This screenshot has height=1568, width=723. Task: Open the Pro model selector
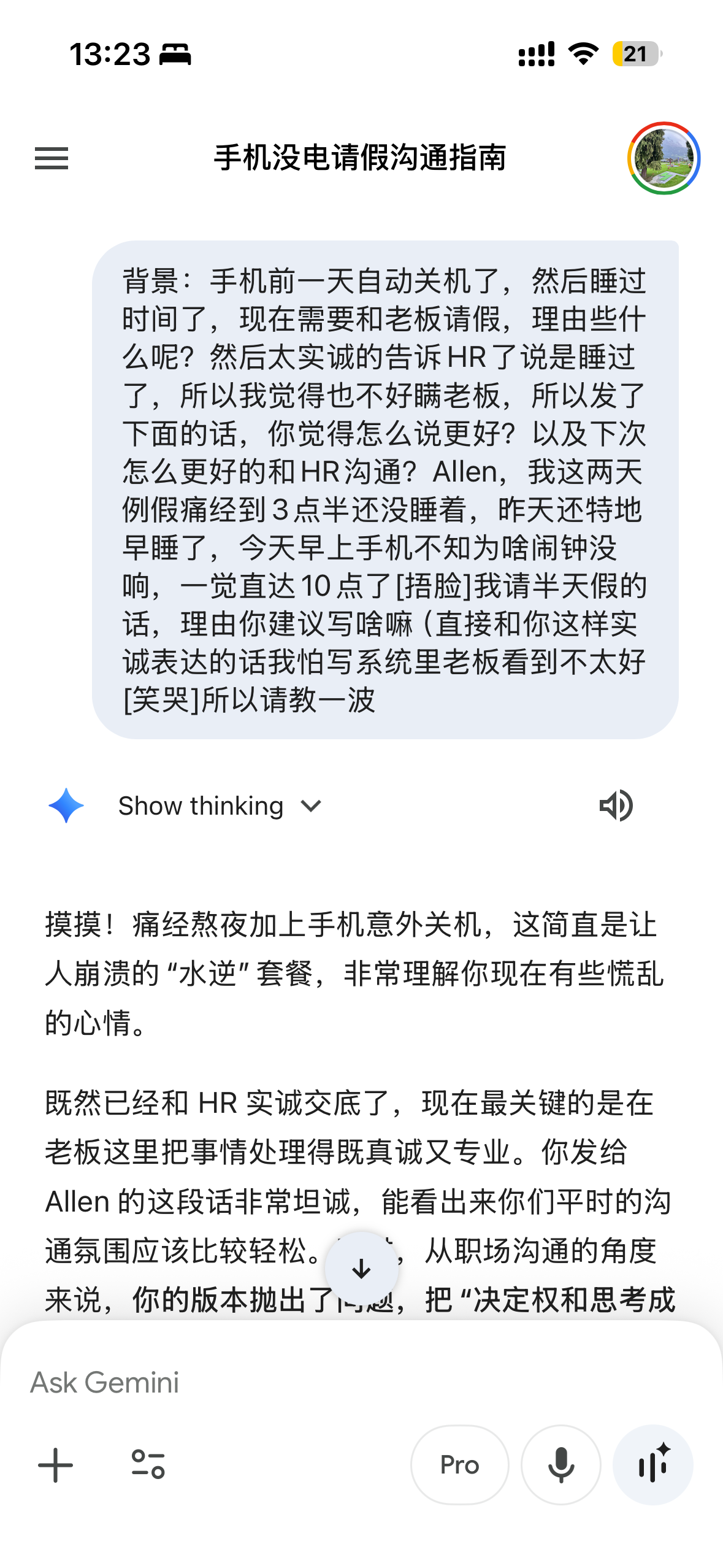click(x=459, y=1465)
